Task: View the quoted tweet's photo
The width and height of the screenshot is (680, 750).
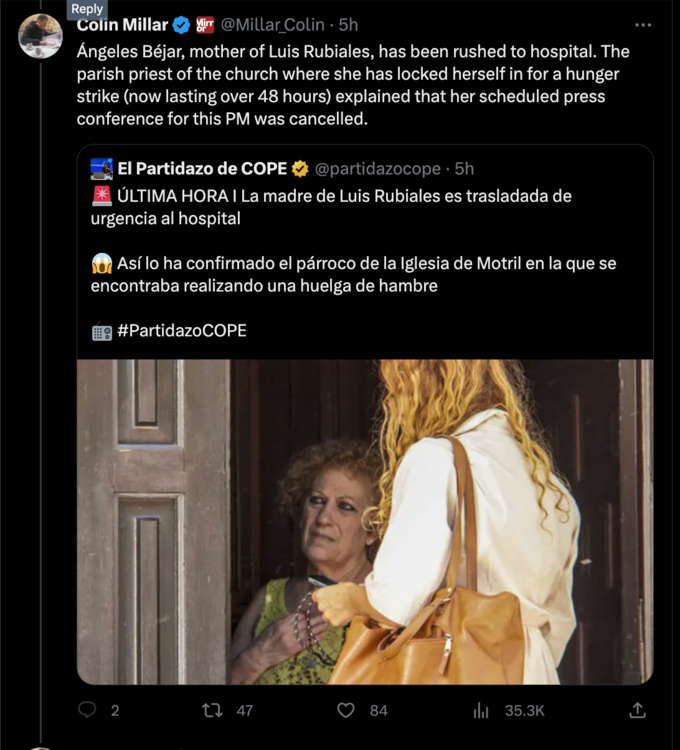Action: 365,520
